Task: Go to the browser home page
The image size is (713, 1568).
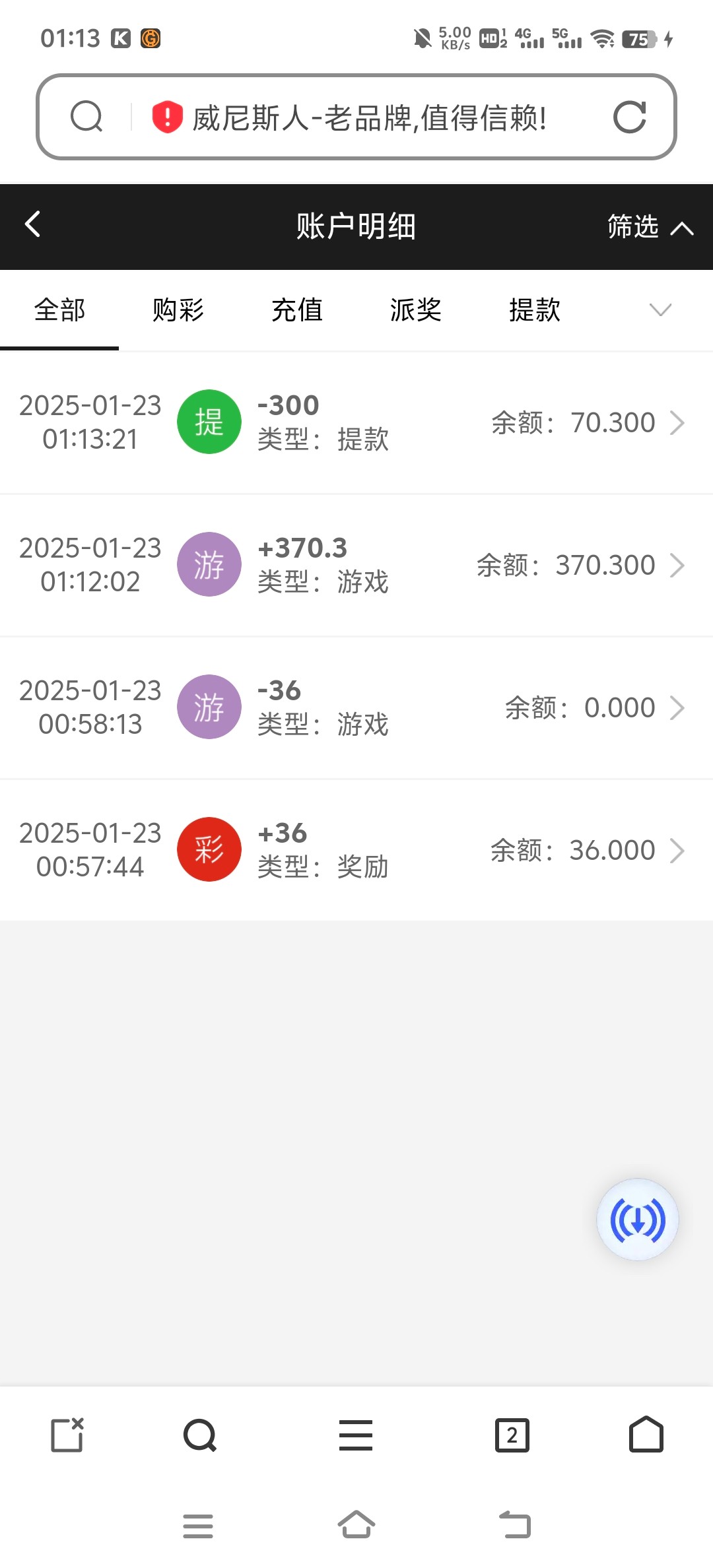Action: [x=646, y=1435]
